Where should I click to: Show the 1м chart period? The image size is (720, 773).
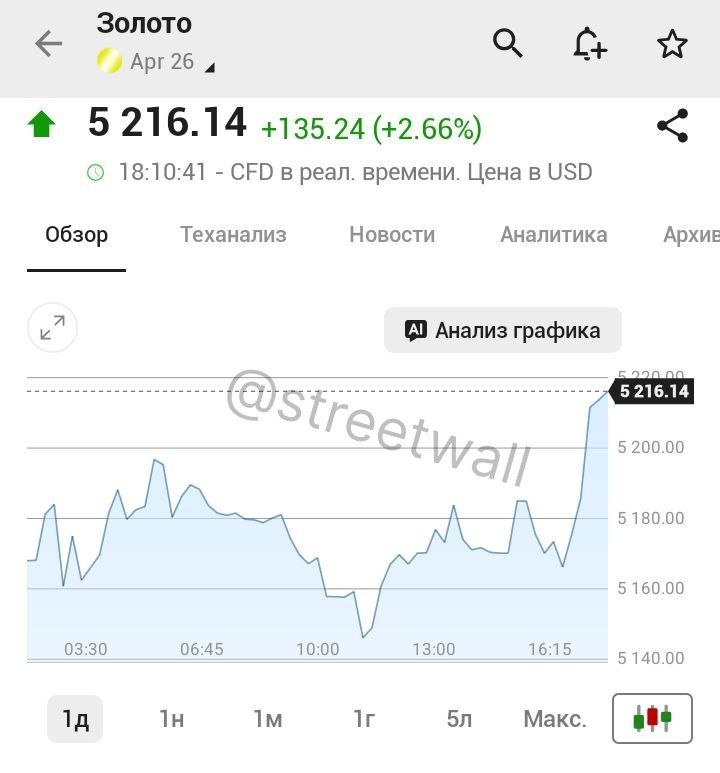pyautogui.click(x=267, y=718)
